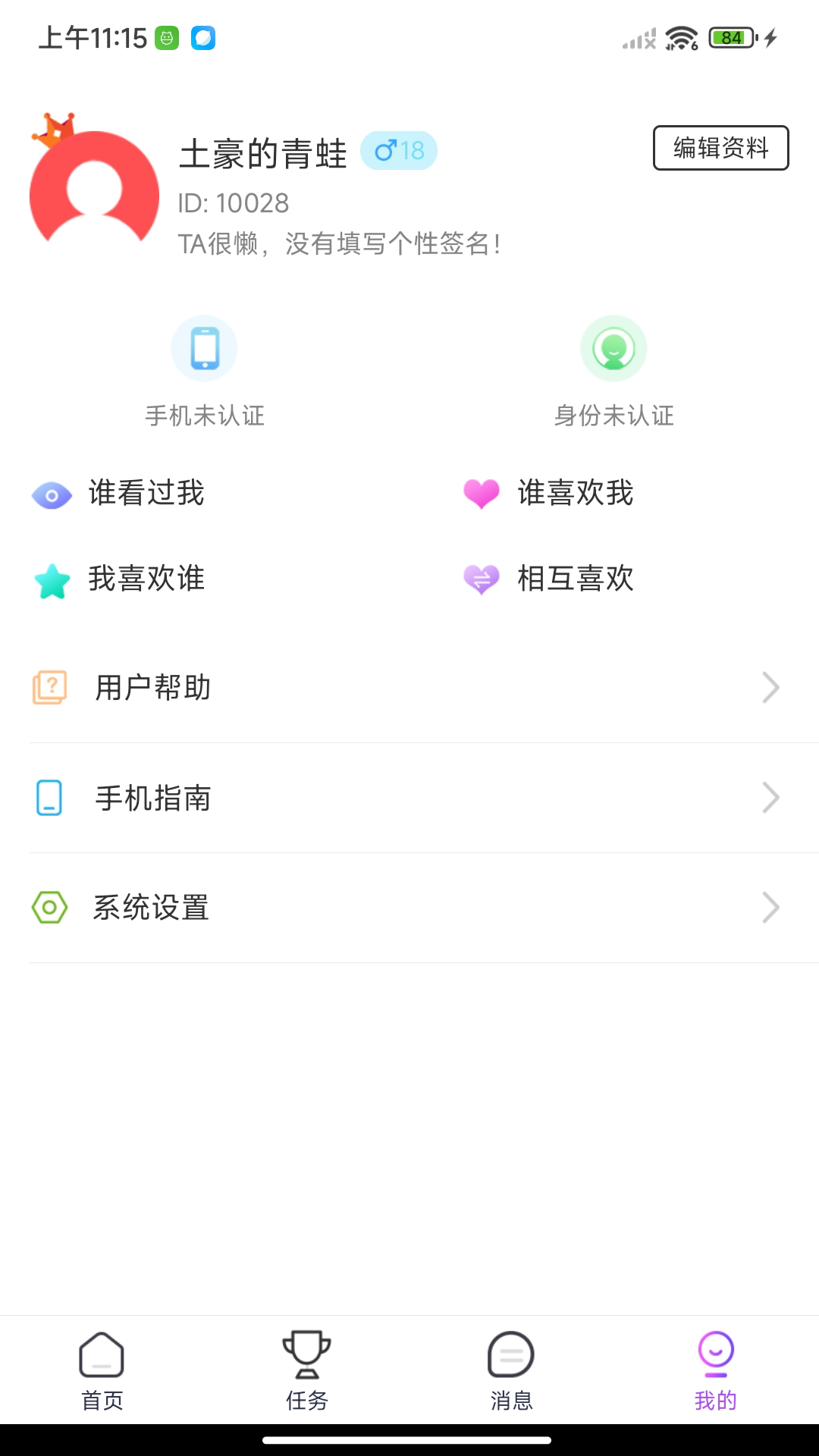Expand 系统设置 with the chevron arrow
Screen dimensions: 819x1456
tap(772, 906)
